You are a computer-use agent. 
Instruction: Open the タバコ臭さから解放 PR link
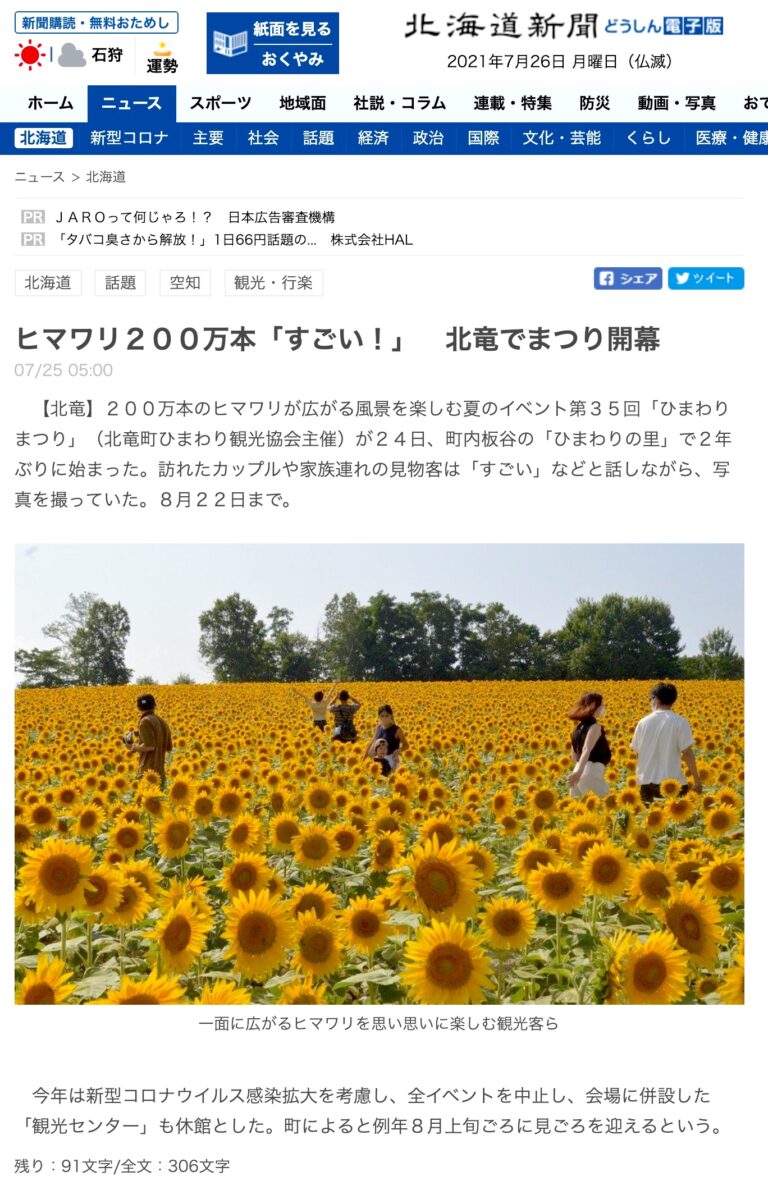(x=186, y=240)
